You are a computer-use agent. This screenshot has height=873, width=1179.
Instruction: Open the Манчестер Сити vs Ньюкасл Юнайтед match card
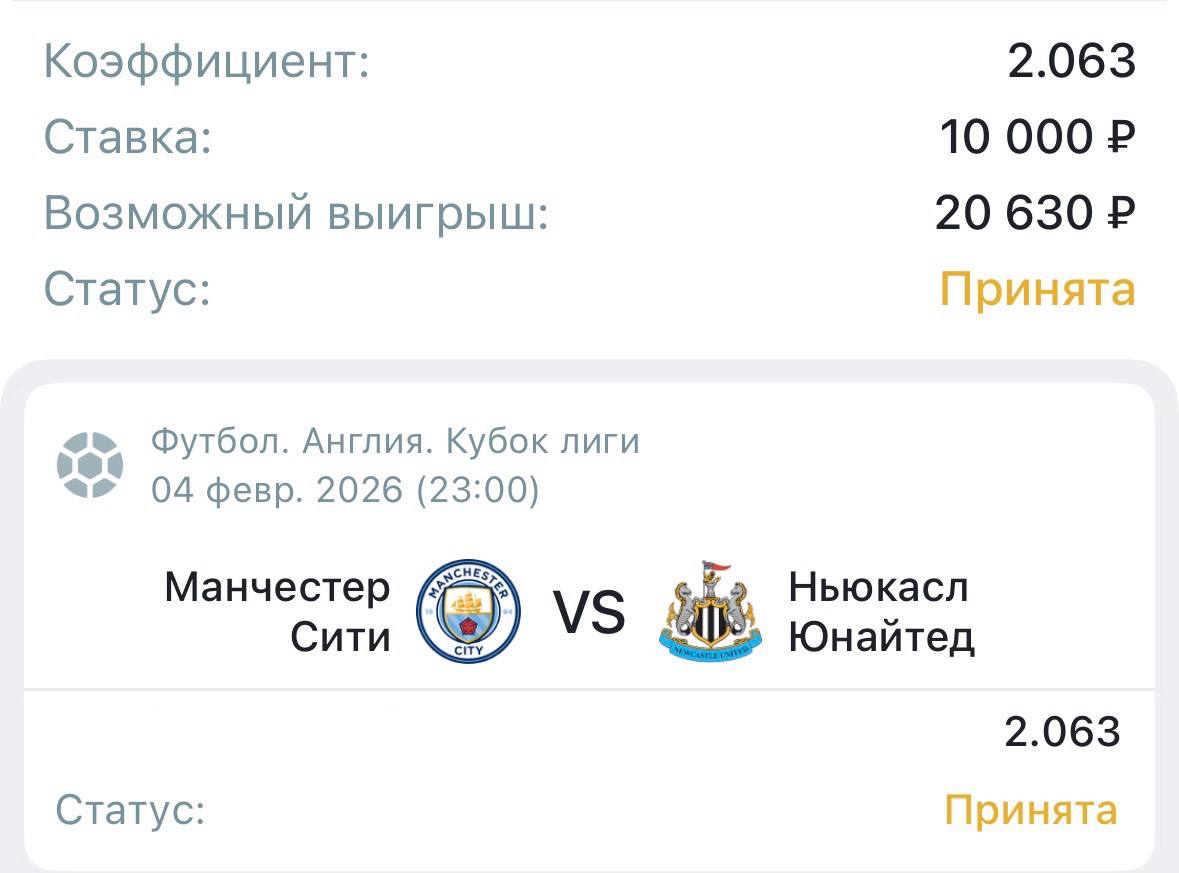click(x=589, y=612)
